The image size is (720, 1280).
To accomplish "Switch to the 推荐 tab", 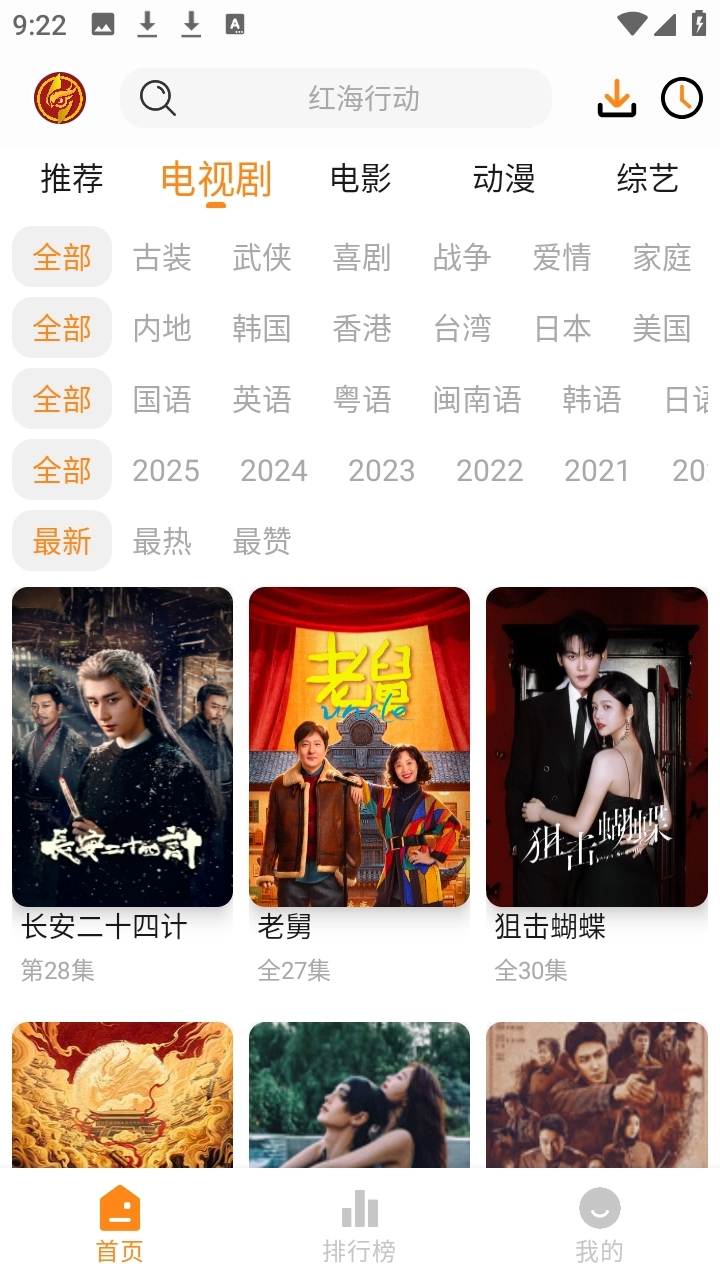I will click(72, 179).
